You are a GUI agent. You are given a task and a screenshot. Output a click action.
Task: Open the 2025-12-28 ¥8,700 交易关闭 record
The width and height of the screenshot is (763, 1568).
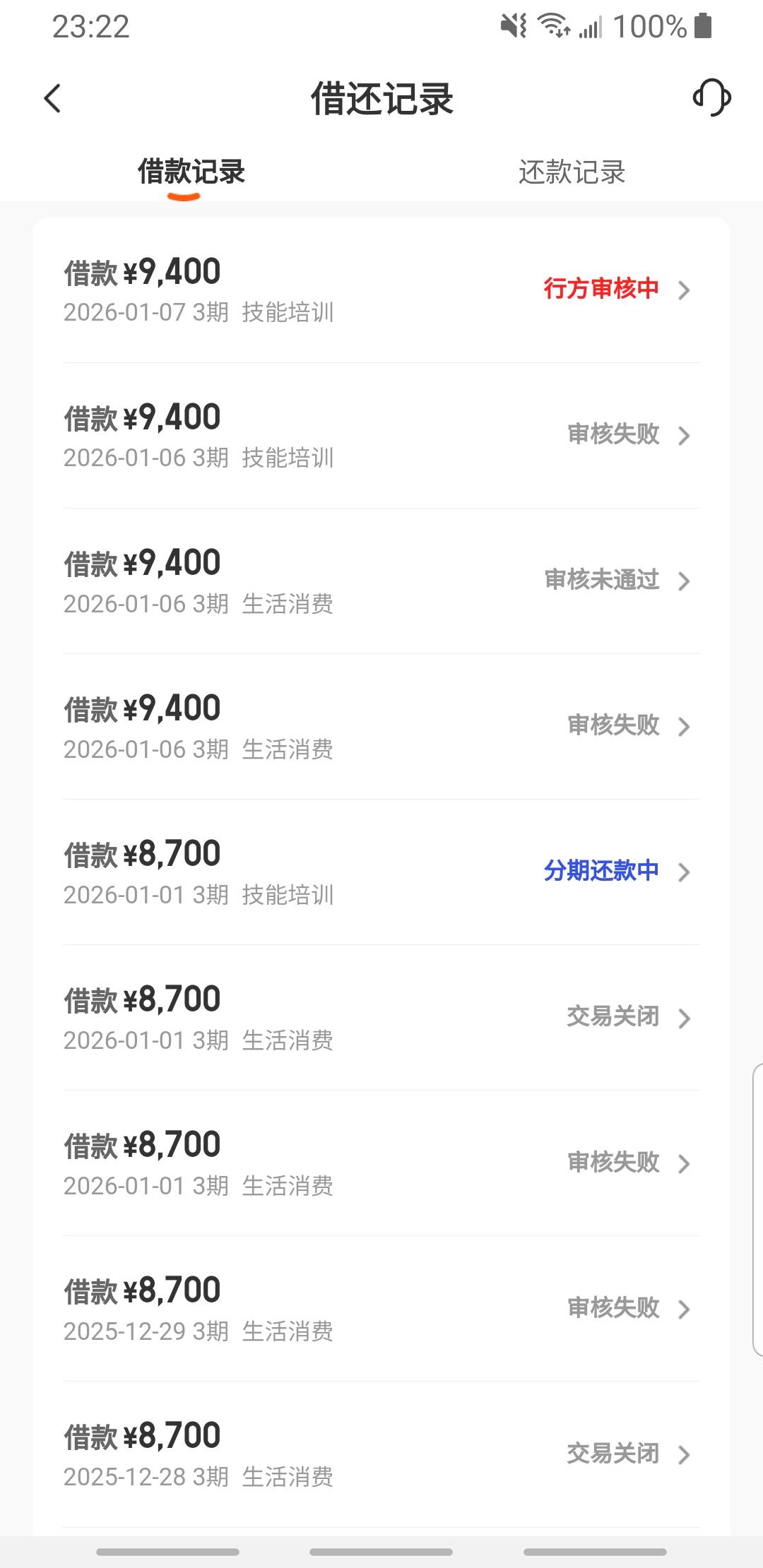pos(381,1454)
